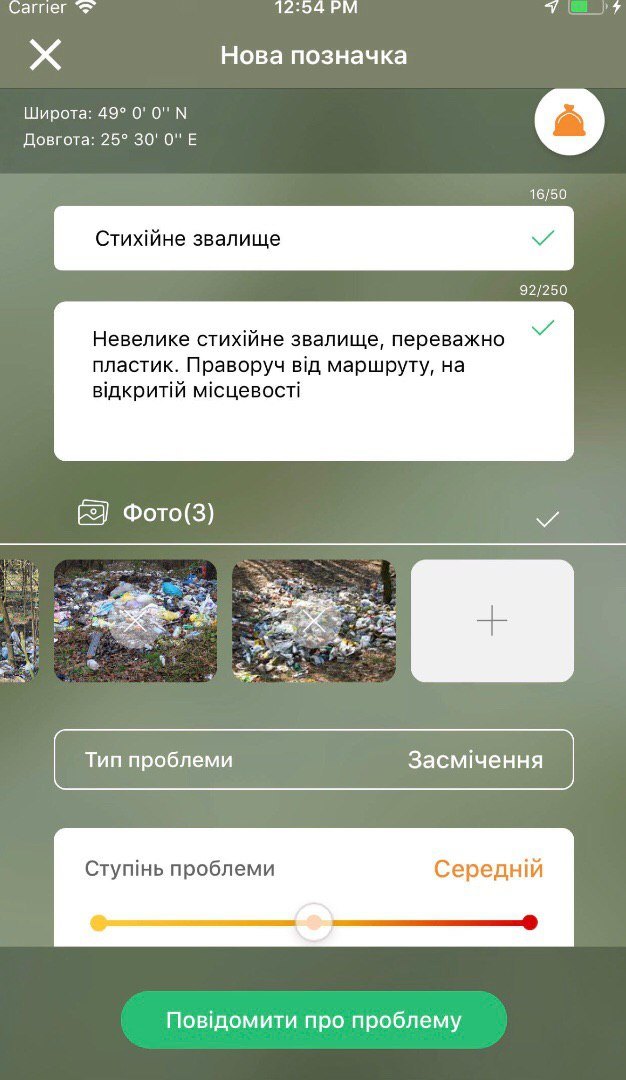The height and width of the screenshot is (1080, 626).
Task: Edit the description text field
Action: 300,380
